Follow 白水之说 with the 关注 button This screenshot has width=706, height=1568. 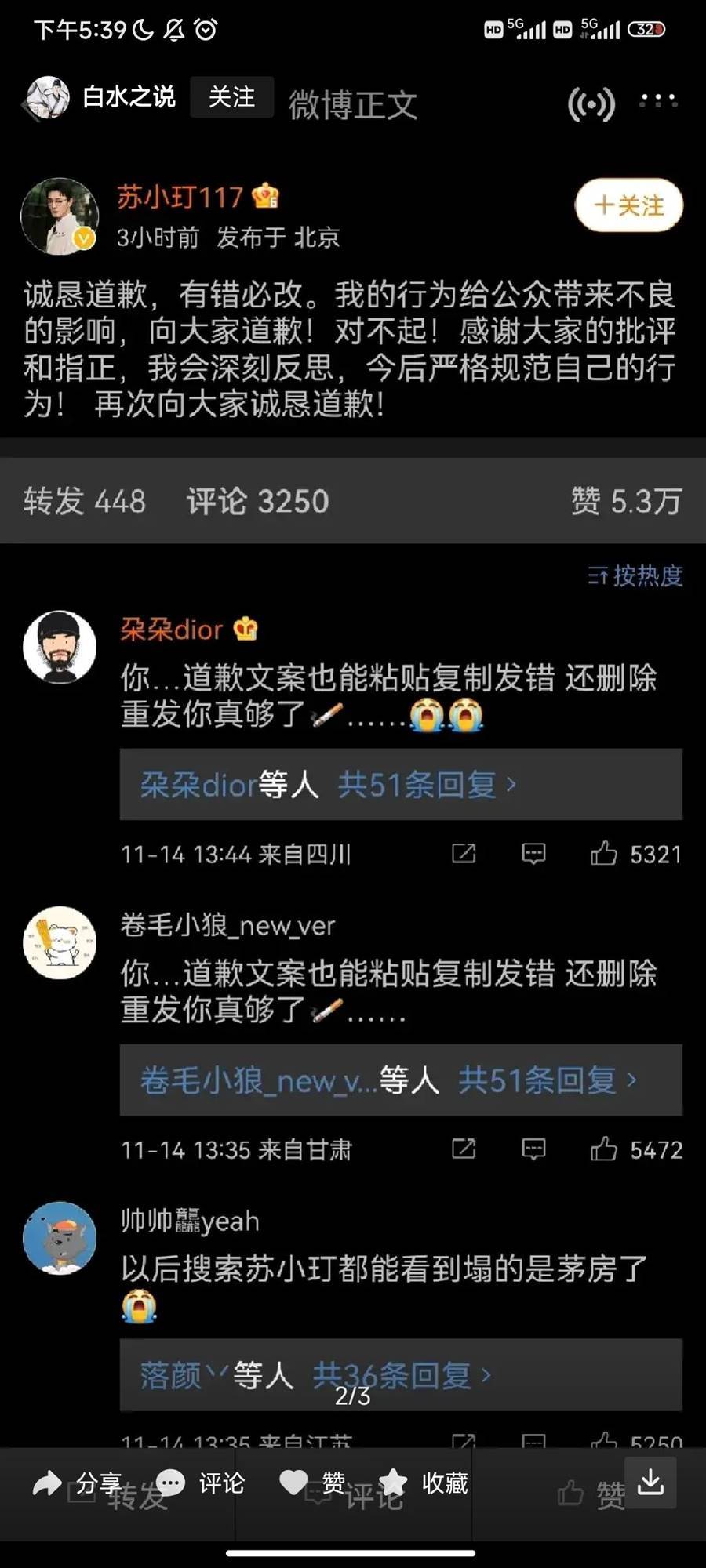[x=231, y=97]
